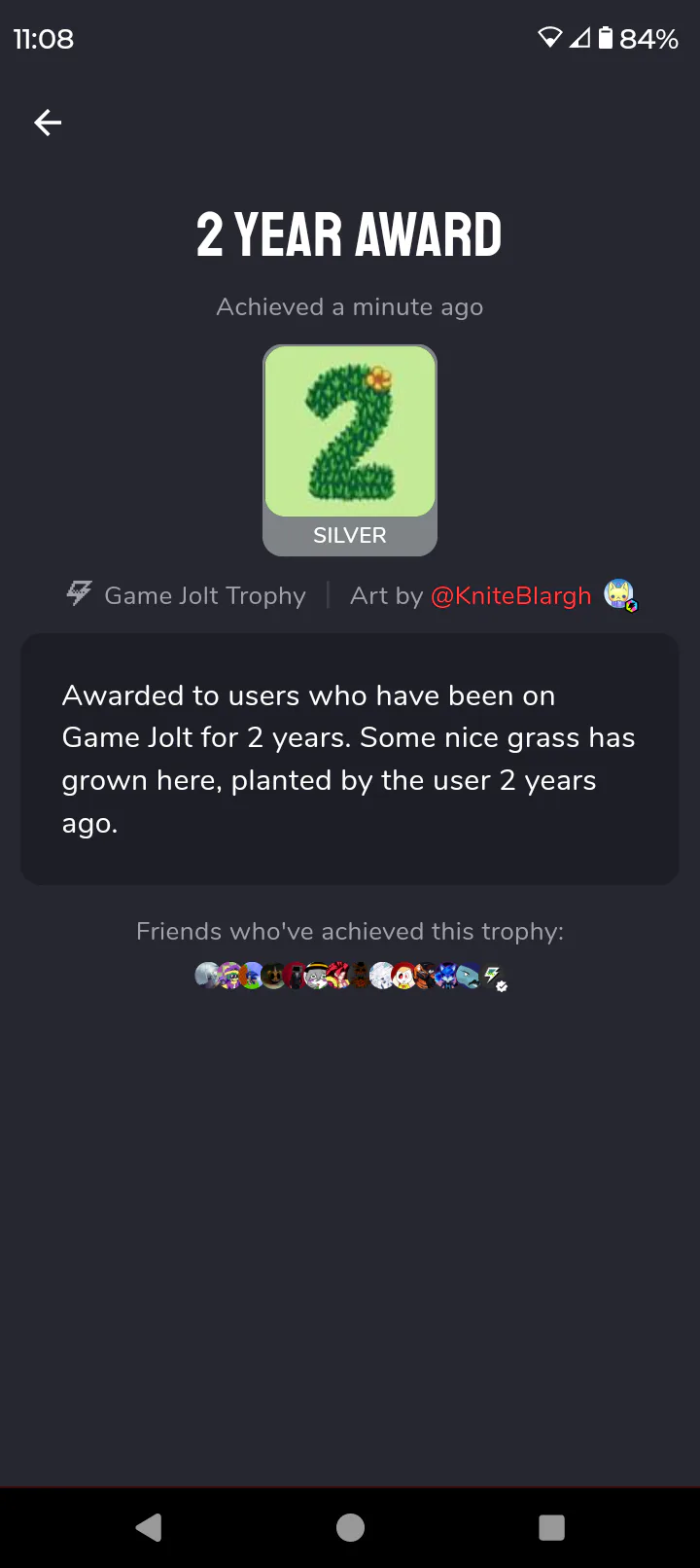View friends who've achieved this trophy
This screenshot has height=1568, width=700.
[x=351, y=976]
